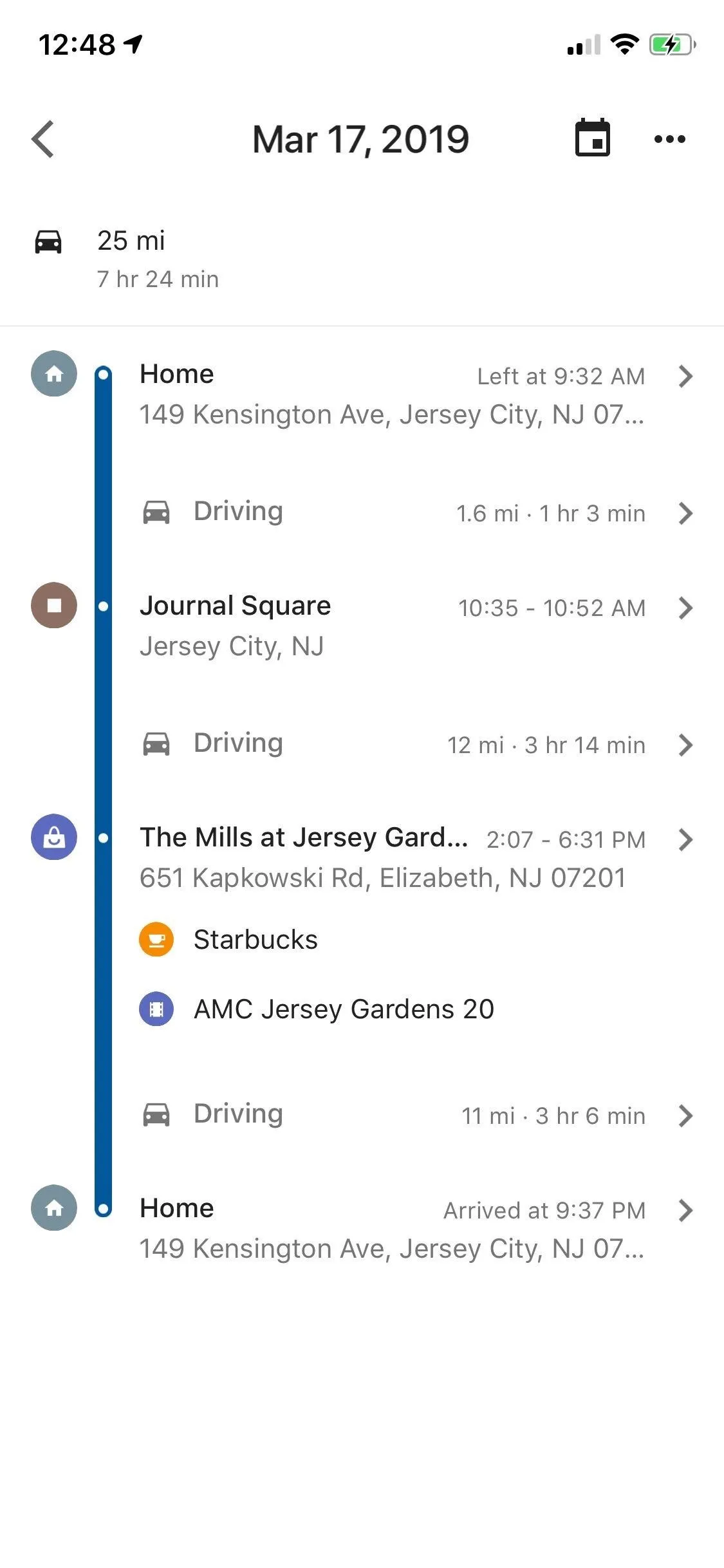View the 1.6 mi driving segment
This screenshot has width=724, height=1568.
412,513
